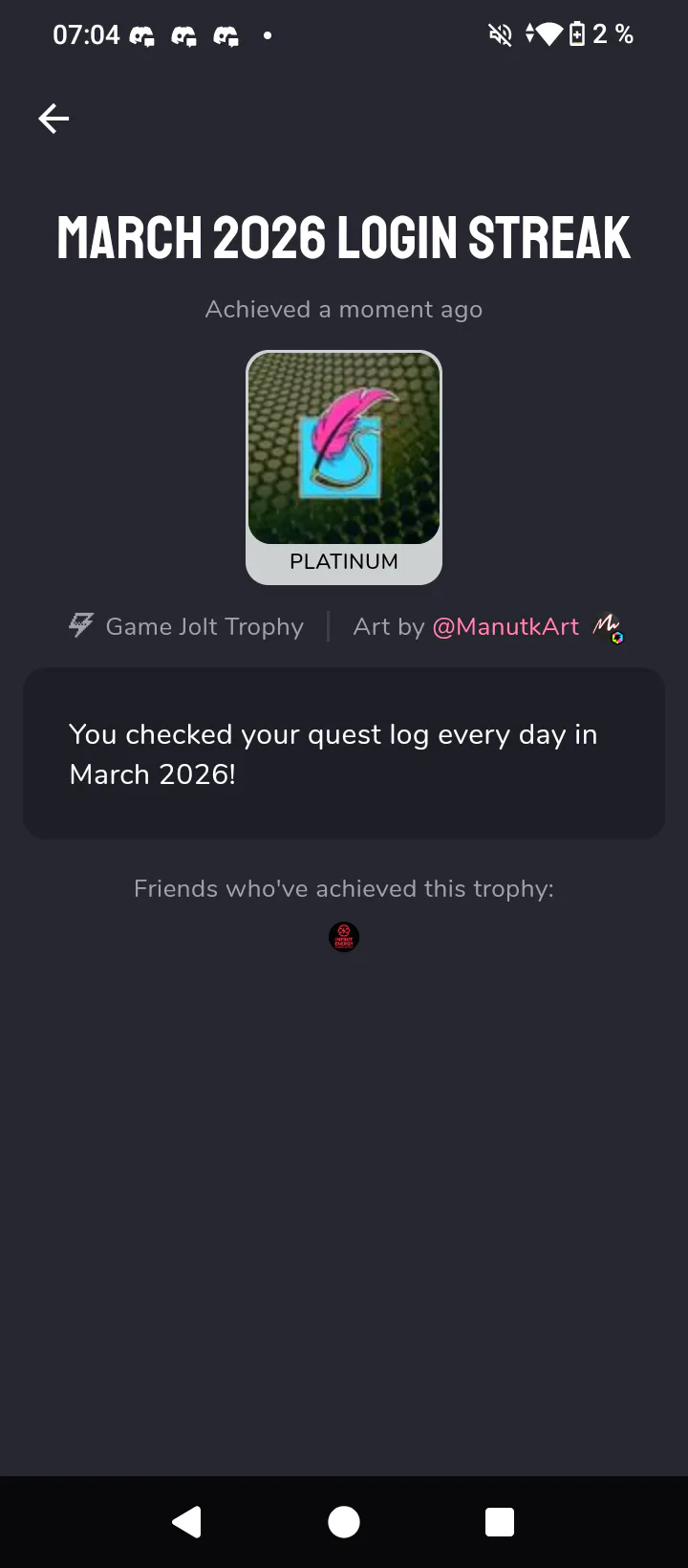
Task: Open @ManutkArt's artist profile
Action: pyautogui.click(x=505, y=627)
